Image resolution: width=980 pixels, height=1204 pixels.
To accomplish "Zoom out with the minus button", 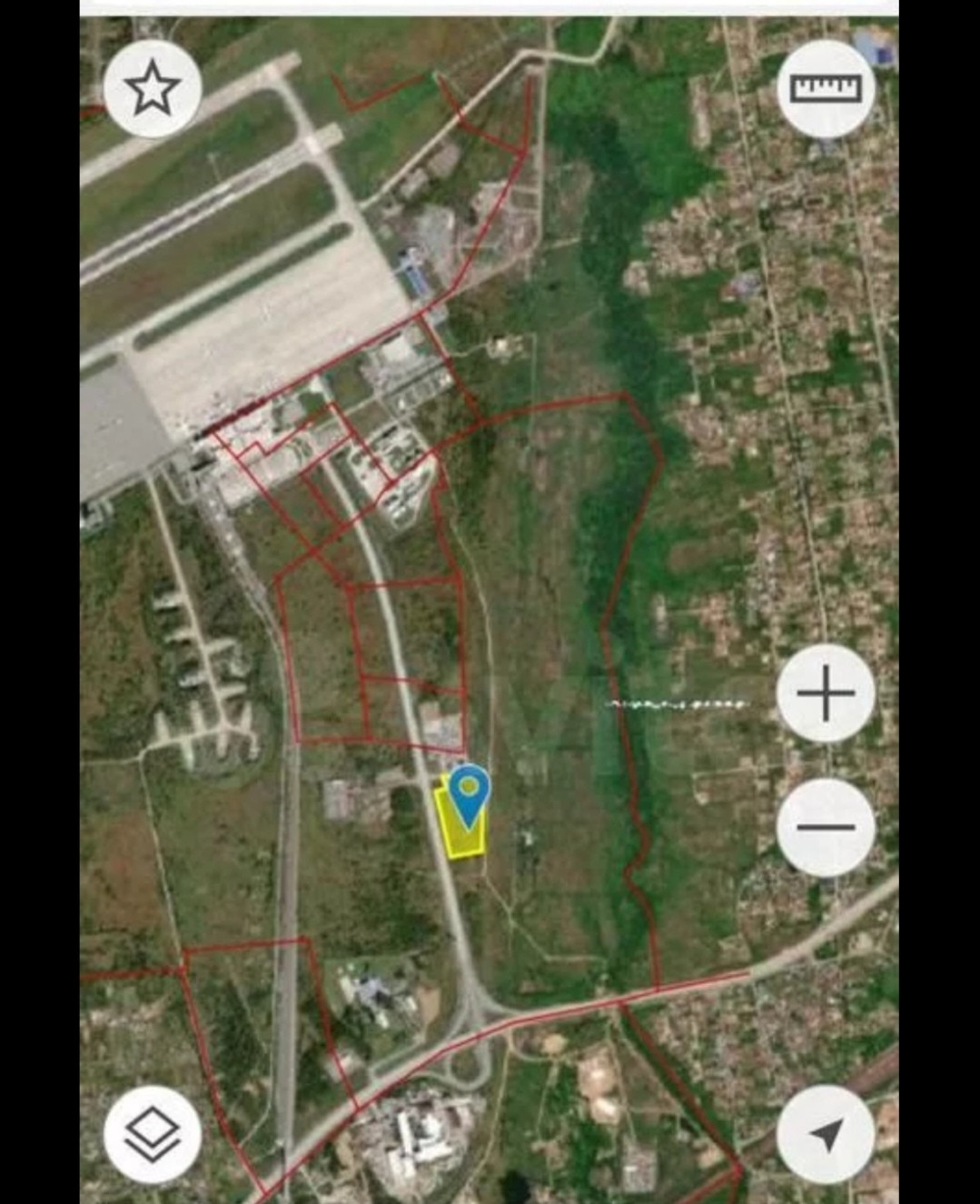I will click(826, 827).
